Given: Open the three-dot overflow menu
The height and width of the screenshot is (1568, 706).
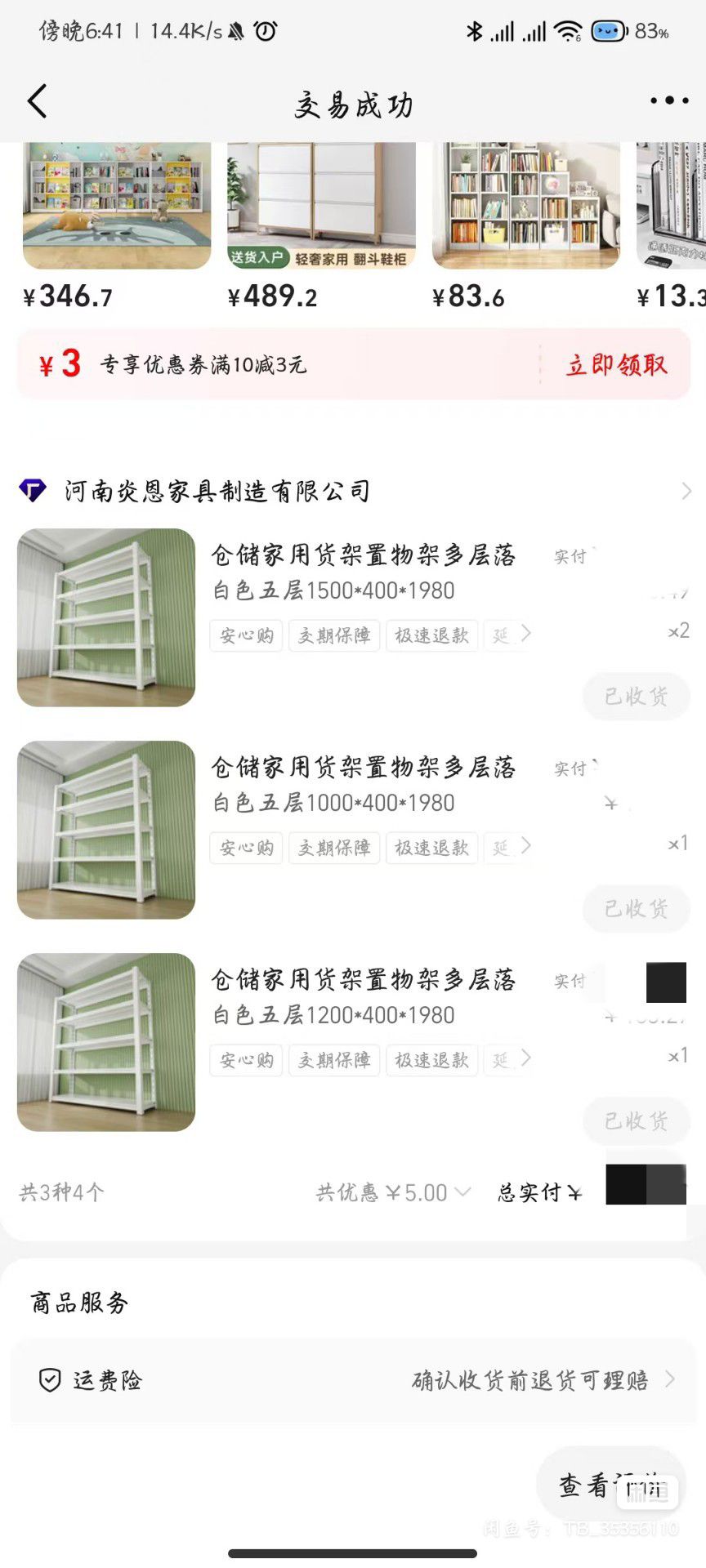Looking at the screenshot, I should (x=668, y=100).
